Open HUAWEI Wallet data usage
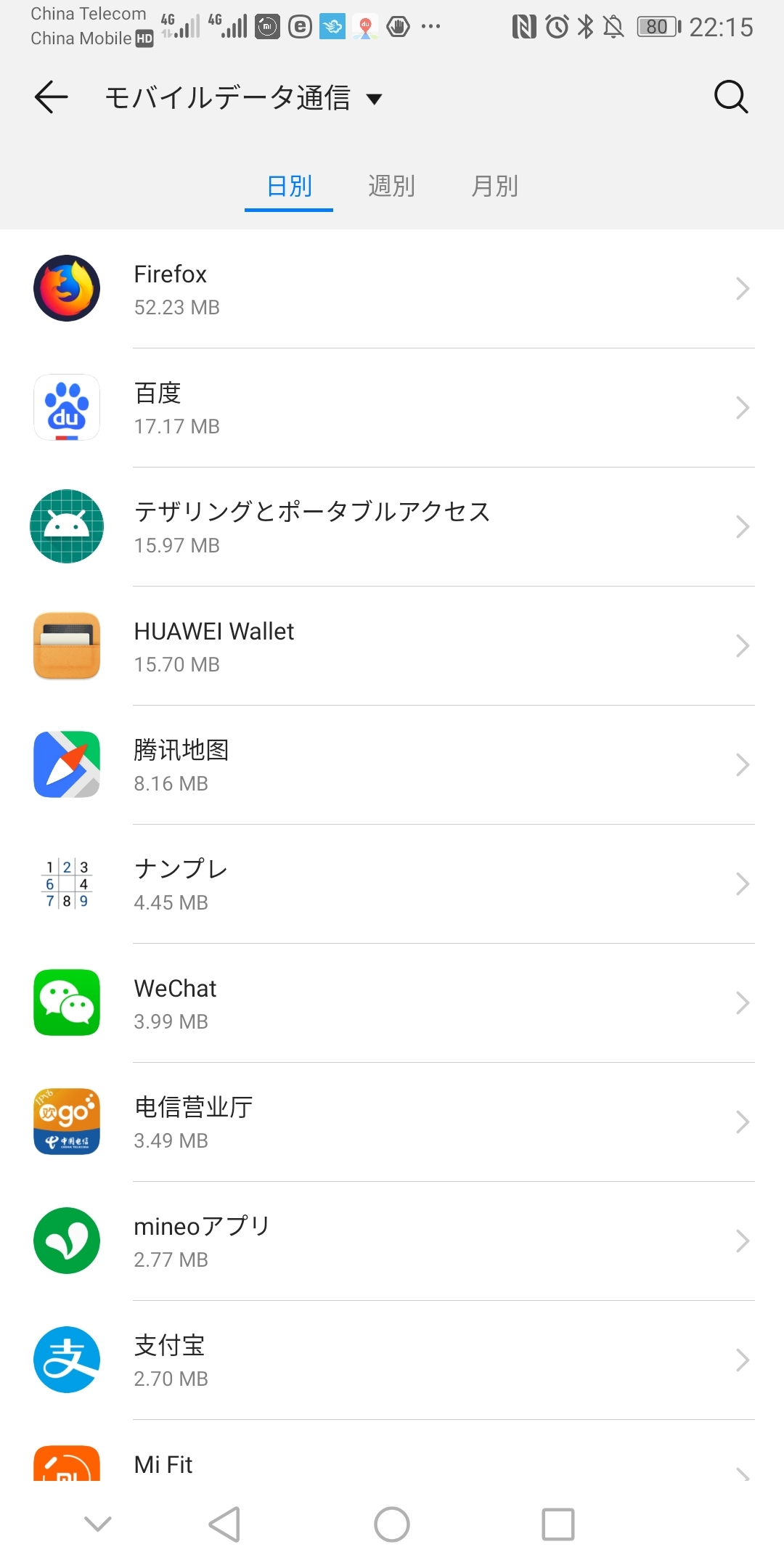The height and width of the screenshot is (1568, 784). coord(392,646)
